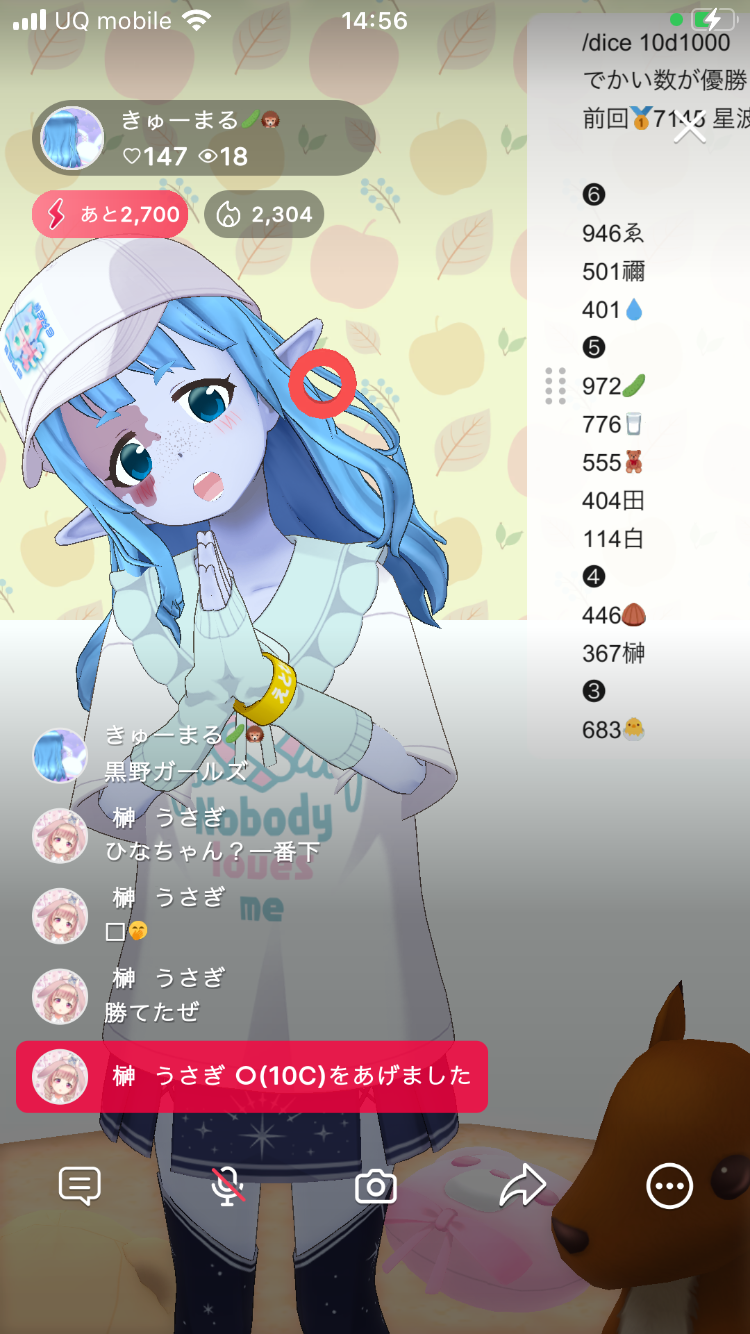Close the dice results panel
The image size is (750, 1334).
coord(690,128)
